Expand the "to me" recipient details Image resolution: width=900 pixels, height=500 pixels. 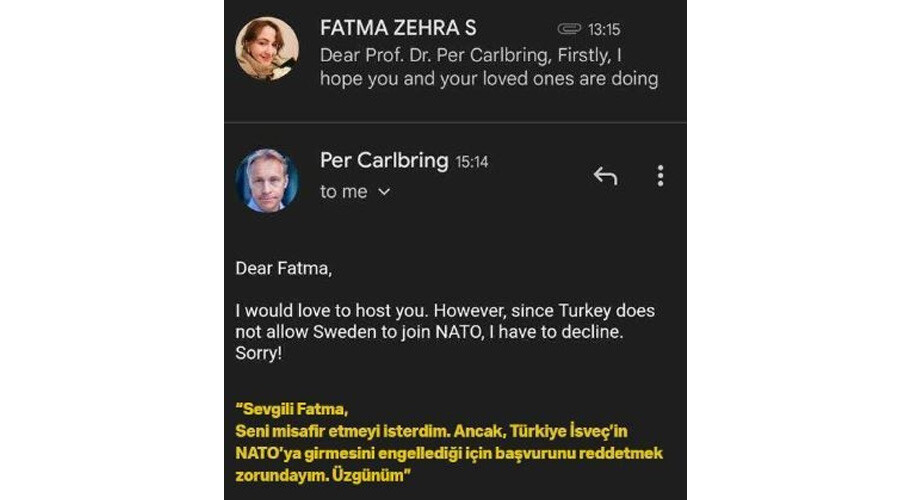coord(383,192)
